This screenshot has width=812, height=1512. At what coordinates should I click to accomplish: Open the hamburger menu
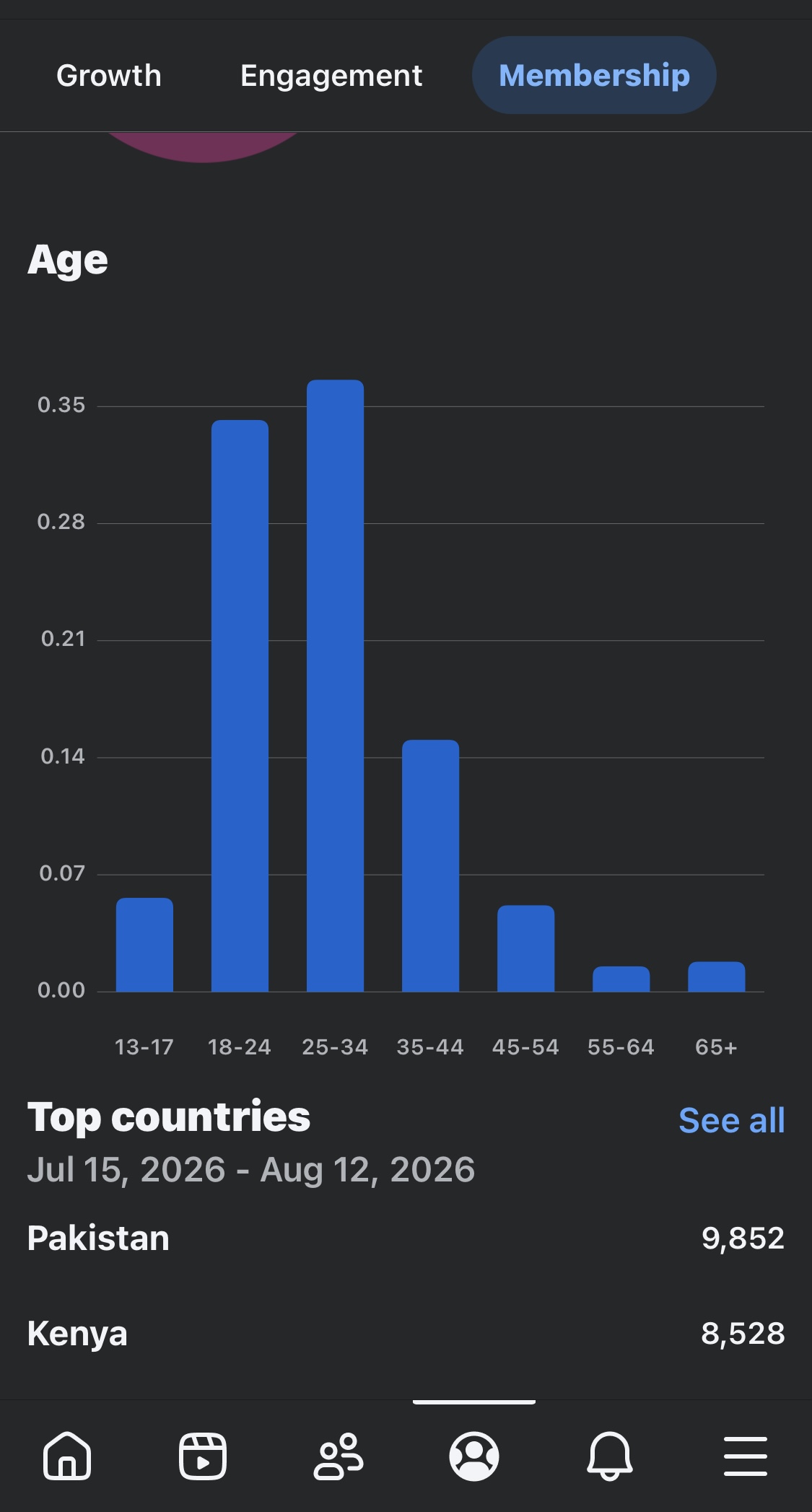point(746,1456)
